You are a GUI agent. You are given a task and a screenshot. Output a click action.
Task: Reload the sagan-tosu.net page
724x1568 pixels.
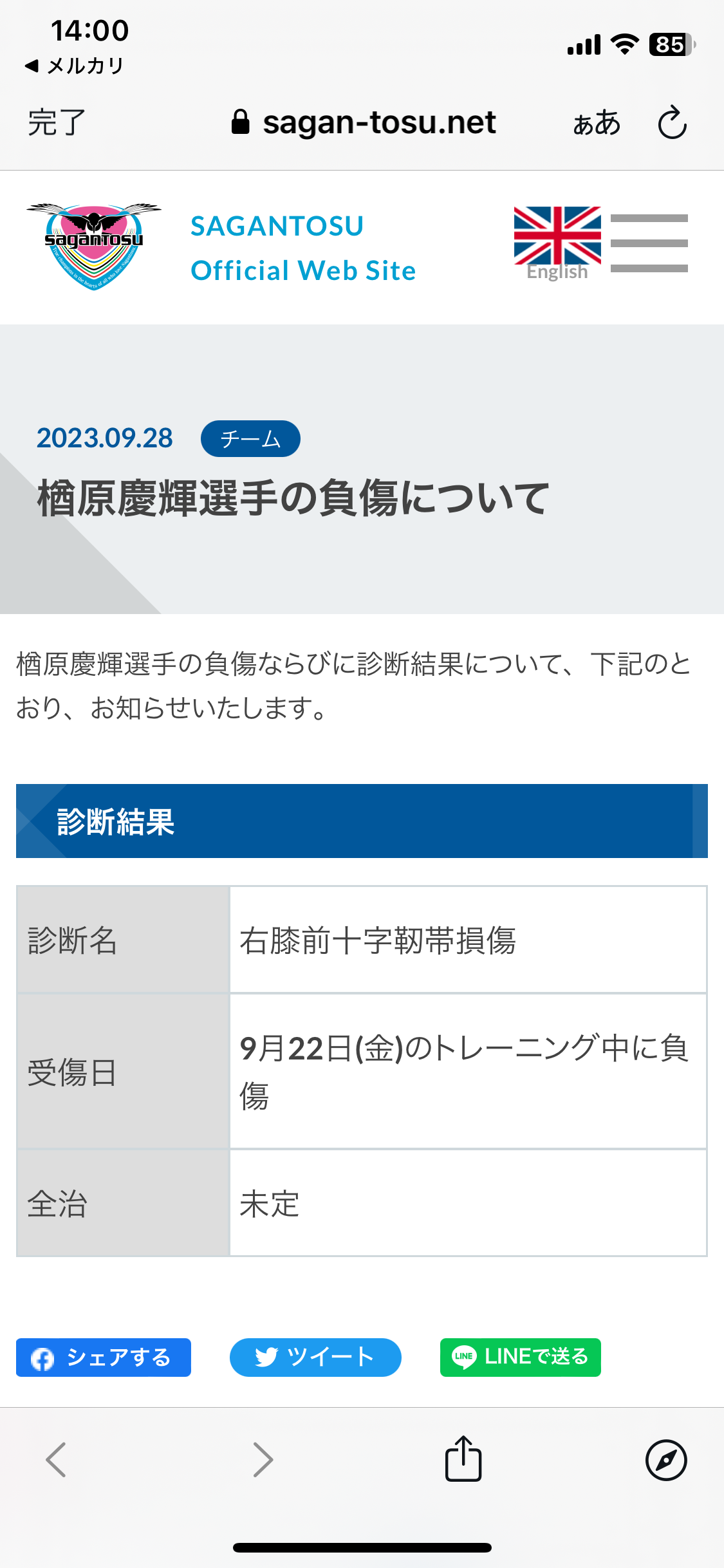click(x=673, y=122)
